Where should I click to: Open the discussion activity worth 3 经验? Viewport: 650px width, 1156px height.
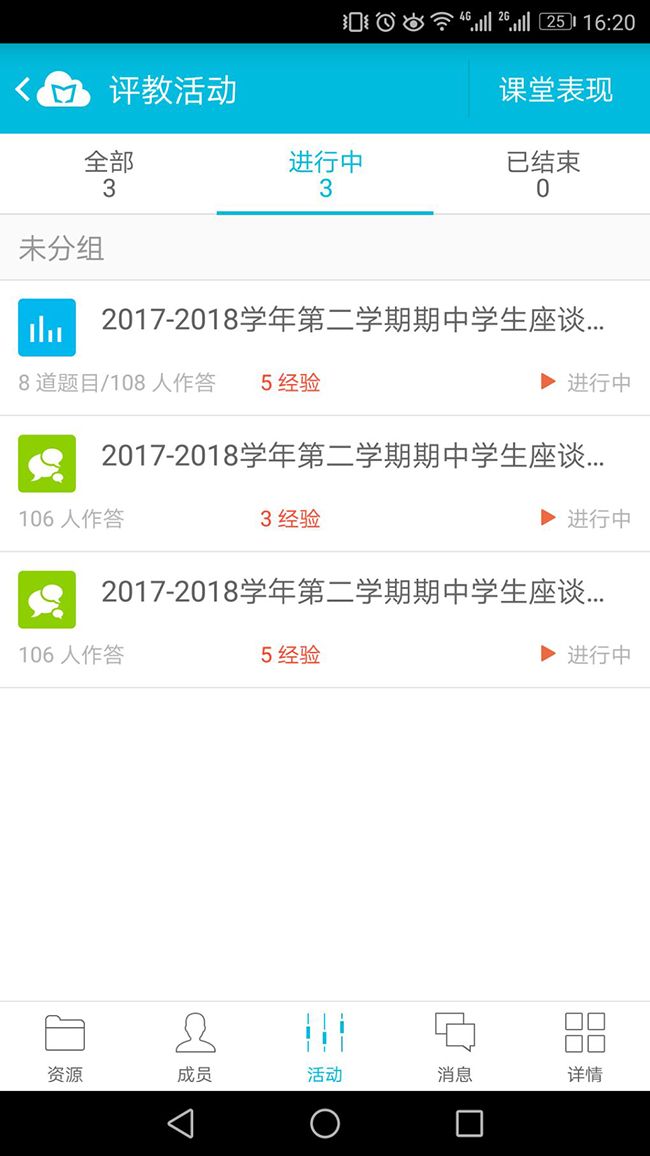(325, 484)
